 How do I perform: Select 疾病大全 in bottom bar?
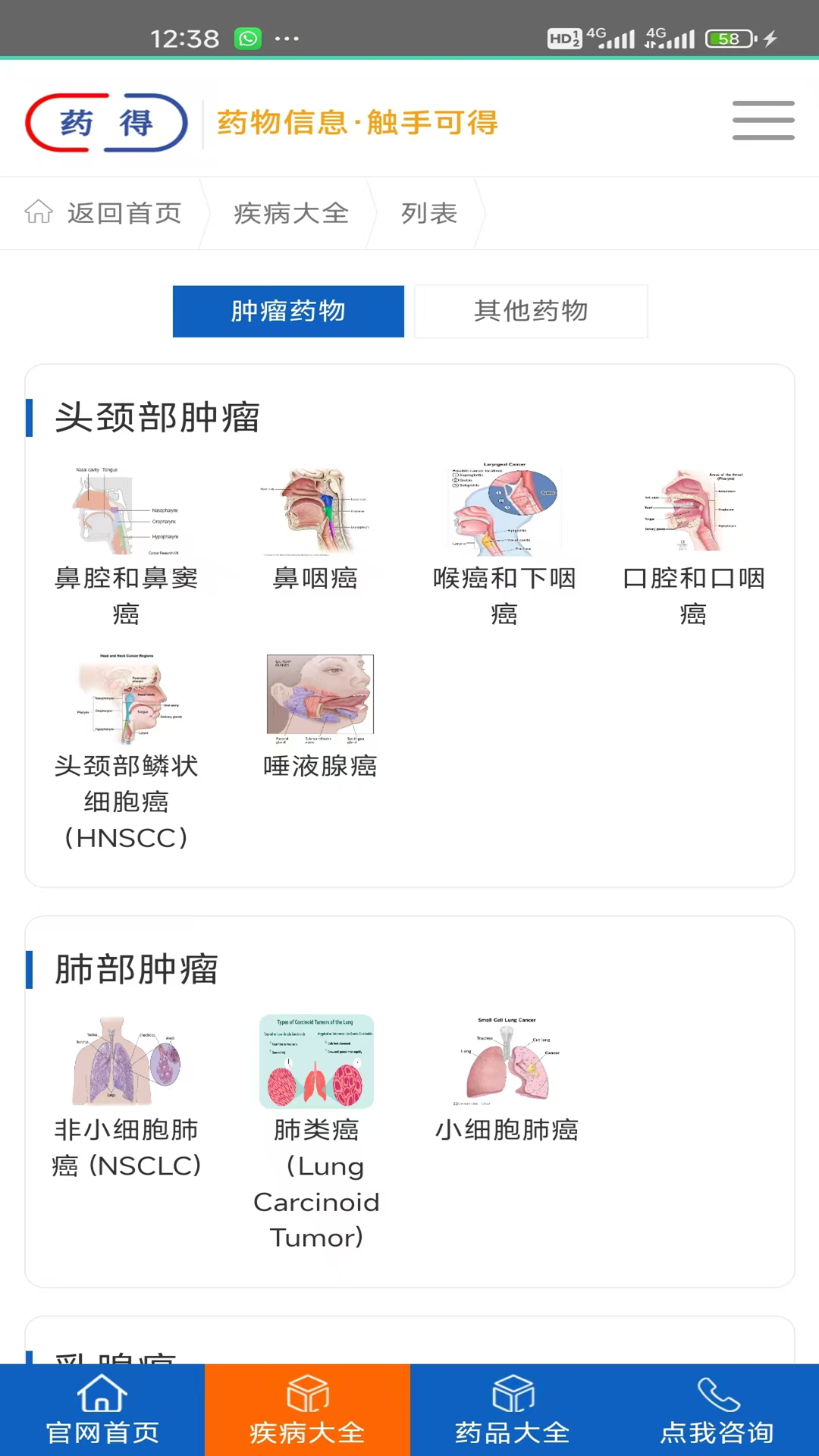click(307, 1410)
